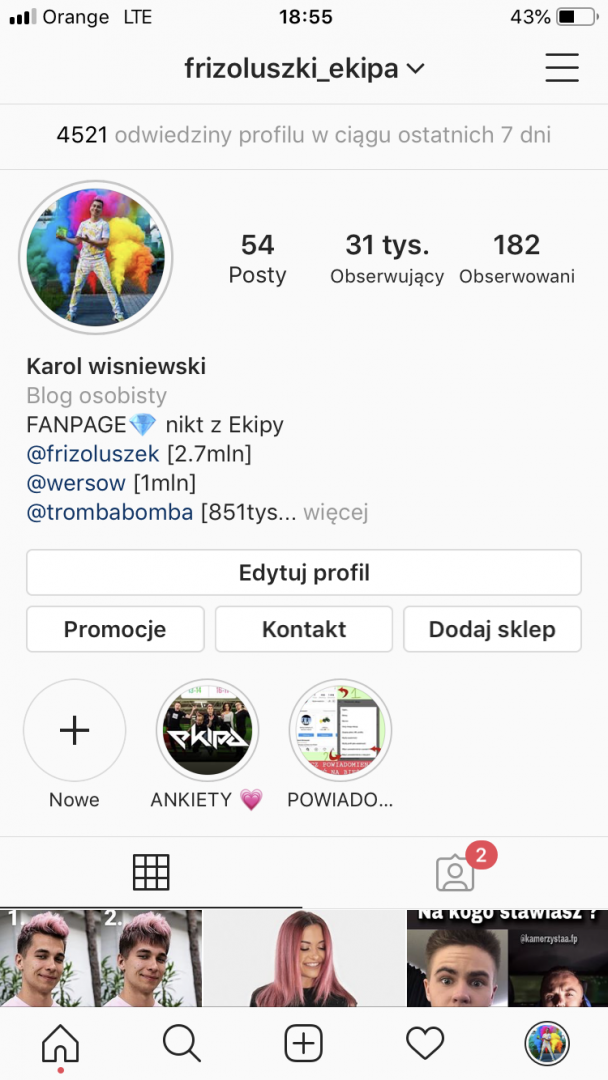608x1080 pixels.
Task: Open the activity heart tab
Action: pyautogui.click(x=425, y=1043)
